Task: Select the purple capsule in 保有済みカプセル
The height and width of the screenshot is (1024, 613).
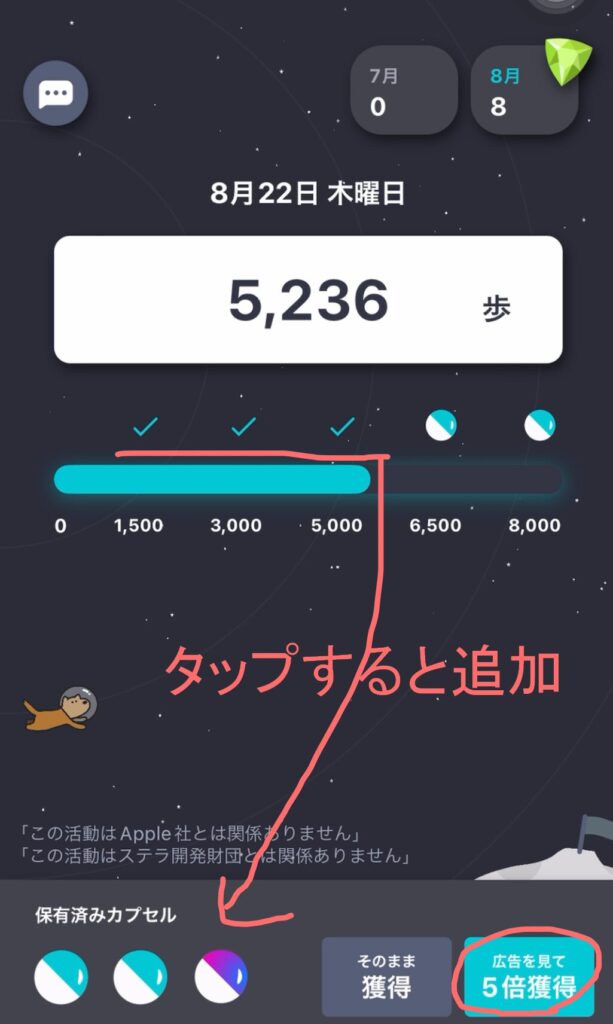Action: 221,976
